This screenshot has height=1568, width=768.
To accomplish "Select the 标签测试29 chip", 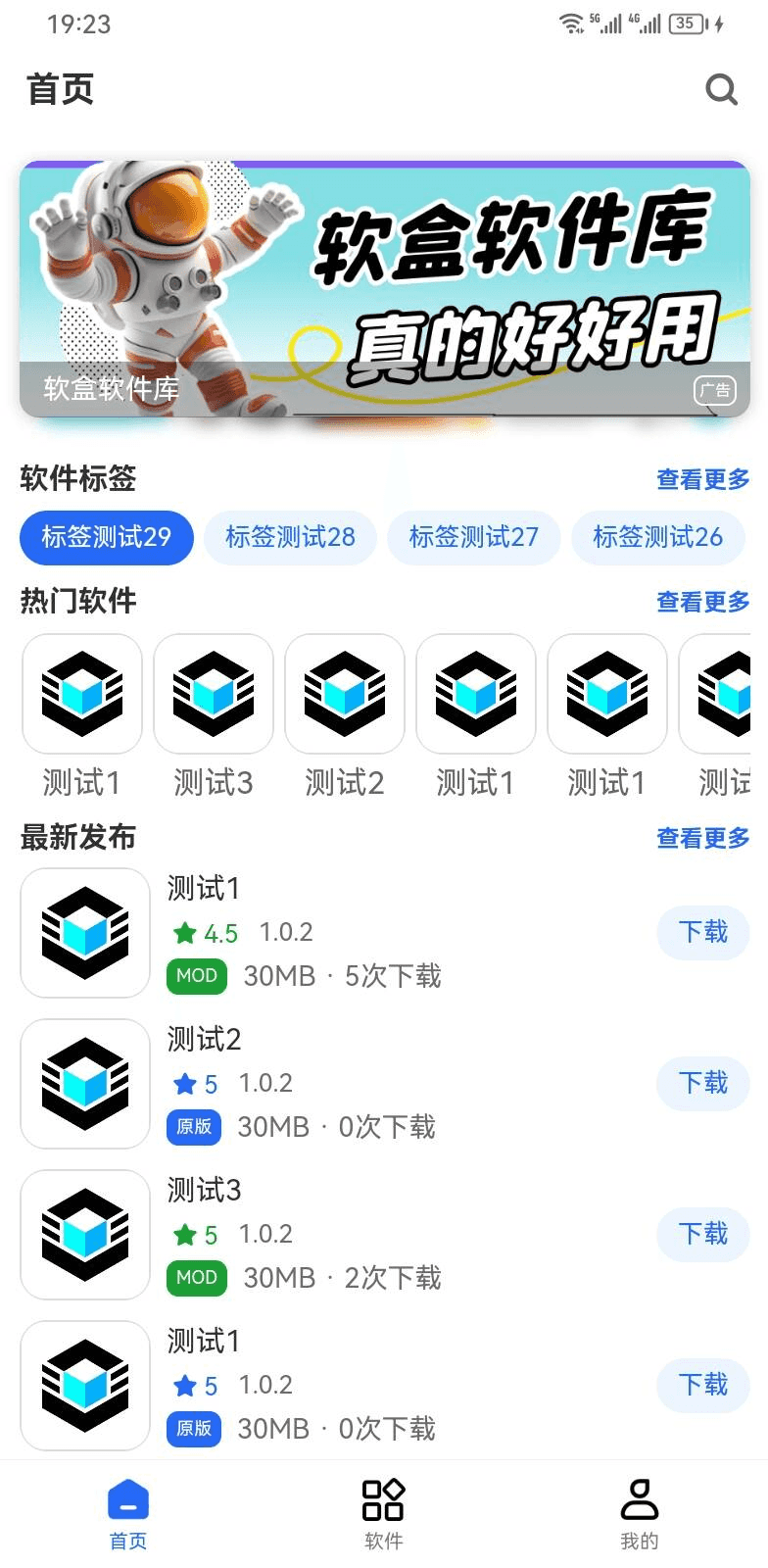I will (x=106, y=537).
